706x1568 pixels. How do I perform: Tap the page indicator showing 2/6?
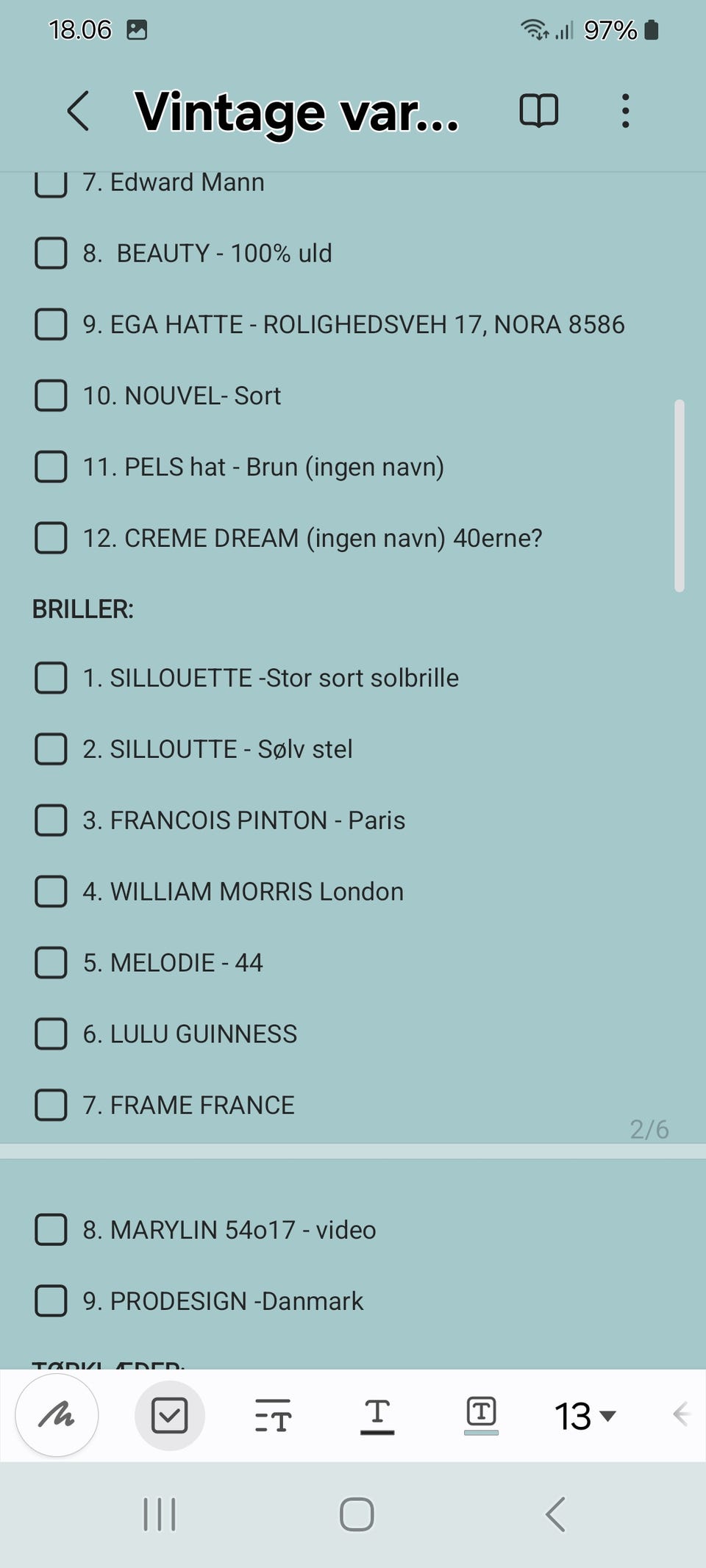pyautogui.click(x=650, y=1130)
